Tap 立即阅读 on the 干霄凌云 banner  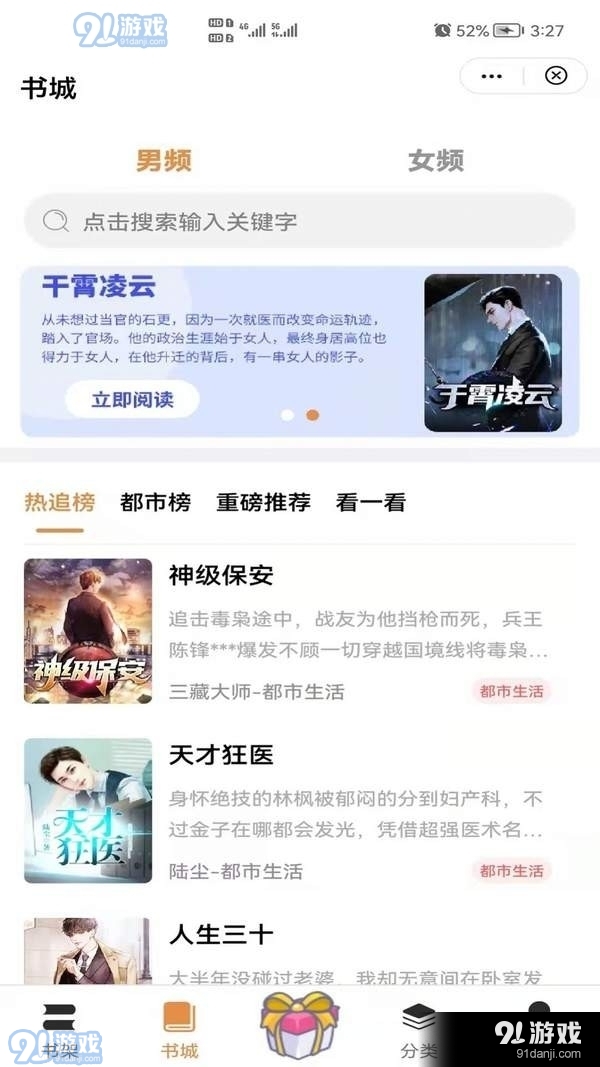[x=132, y=399]
